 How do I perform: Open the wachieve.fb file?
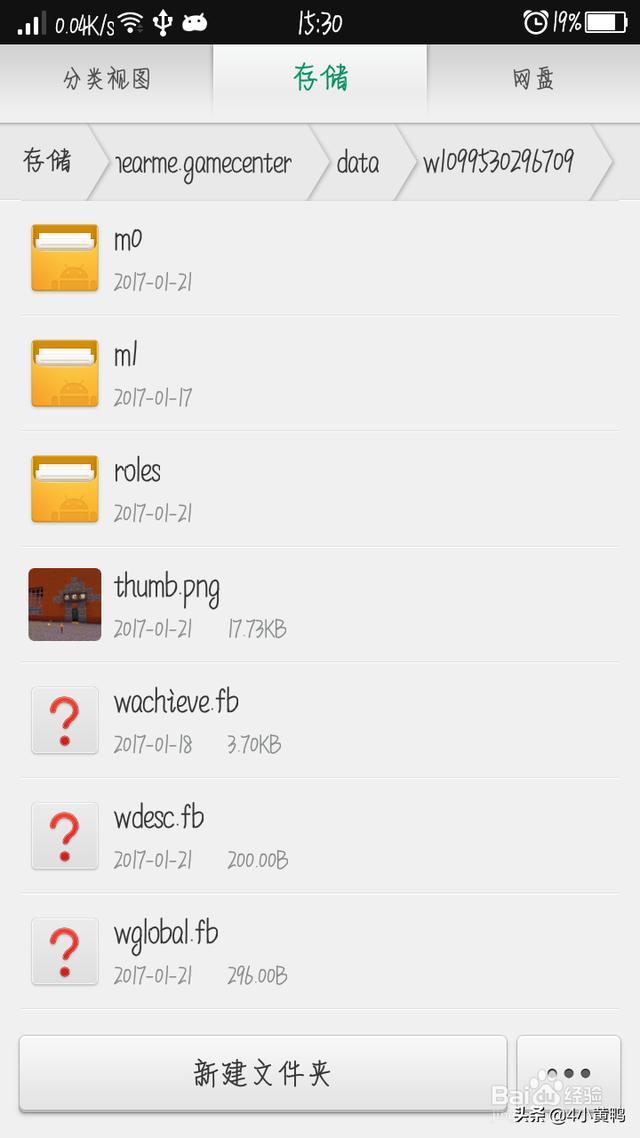pyautogui.click(x=320, y=720)
